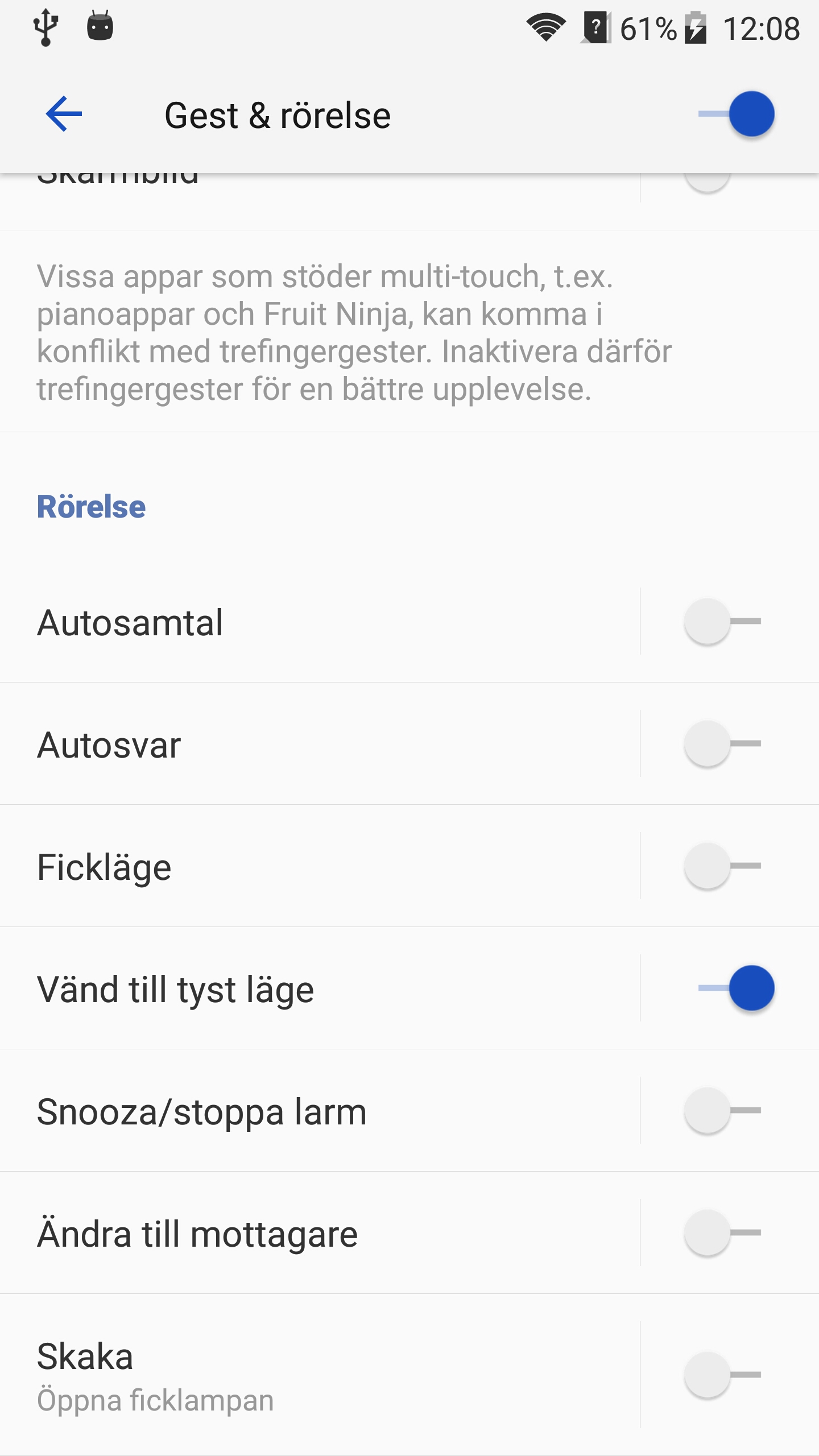Enable Ändra till mottagare toggle

click(x=723, y=1232)
